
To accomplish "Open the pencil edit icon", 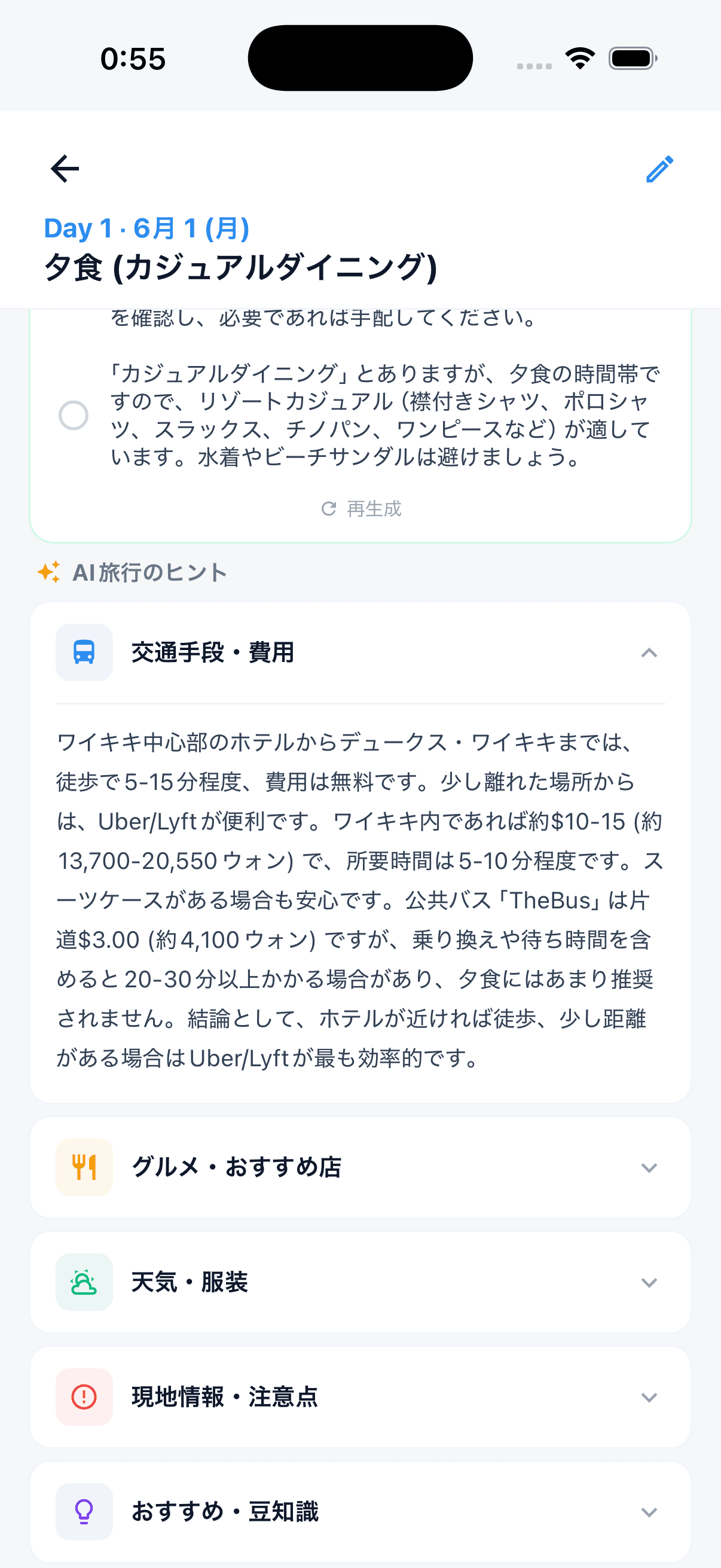I will pyautogui.click(x=659, y=169).
